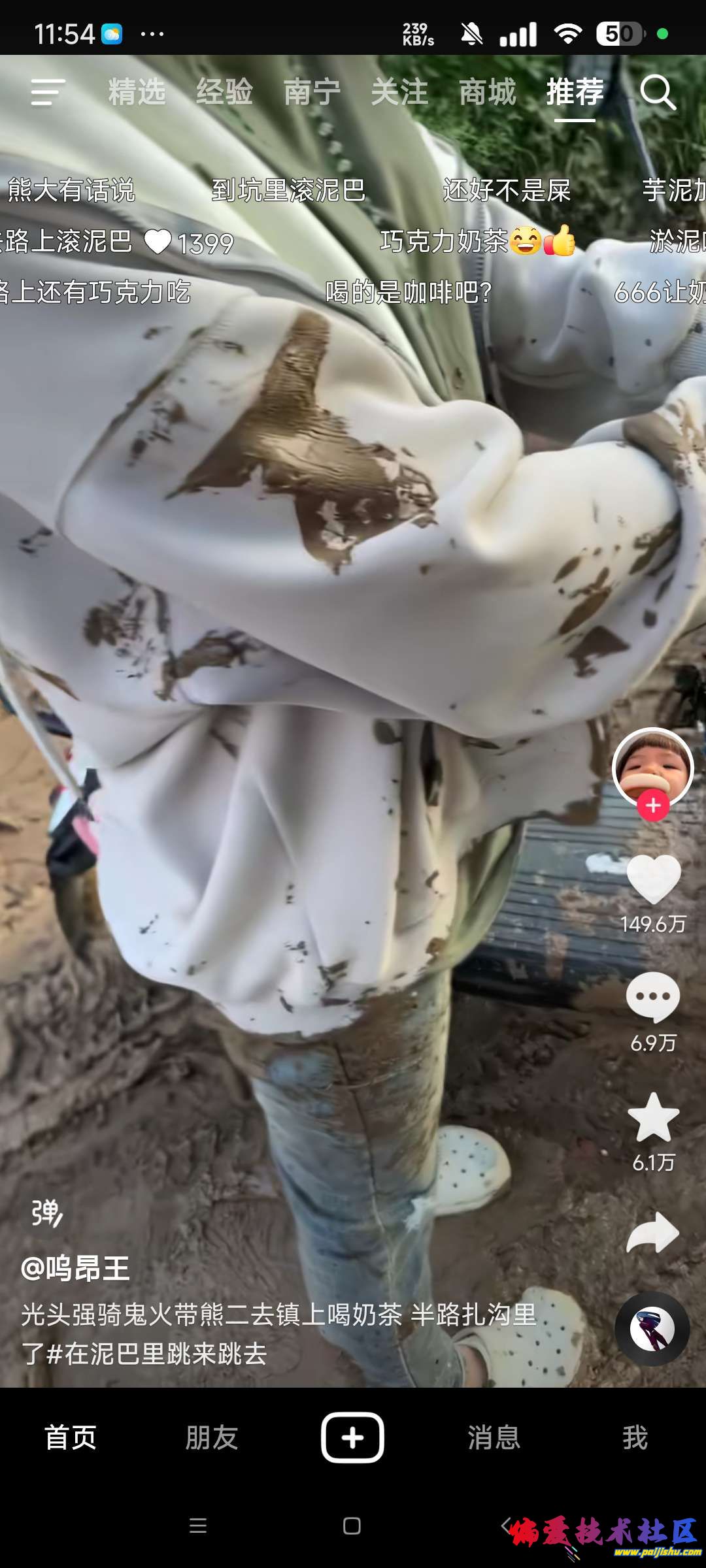Share this video
This screenshot has width=706, height=1568.
point(653,1233)
